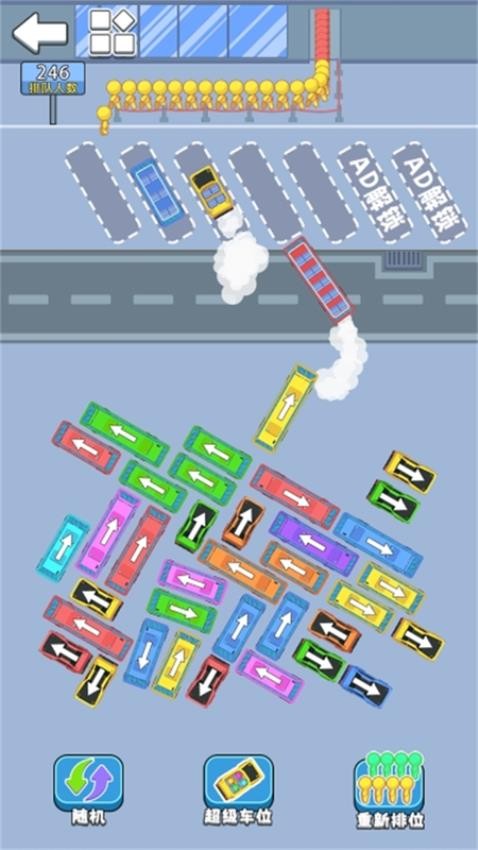The image size is (478, 850).
Task: Open the four-squares menu icon
Action: (x=112, y=32)
